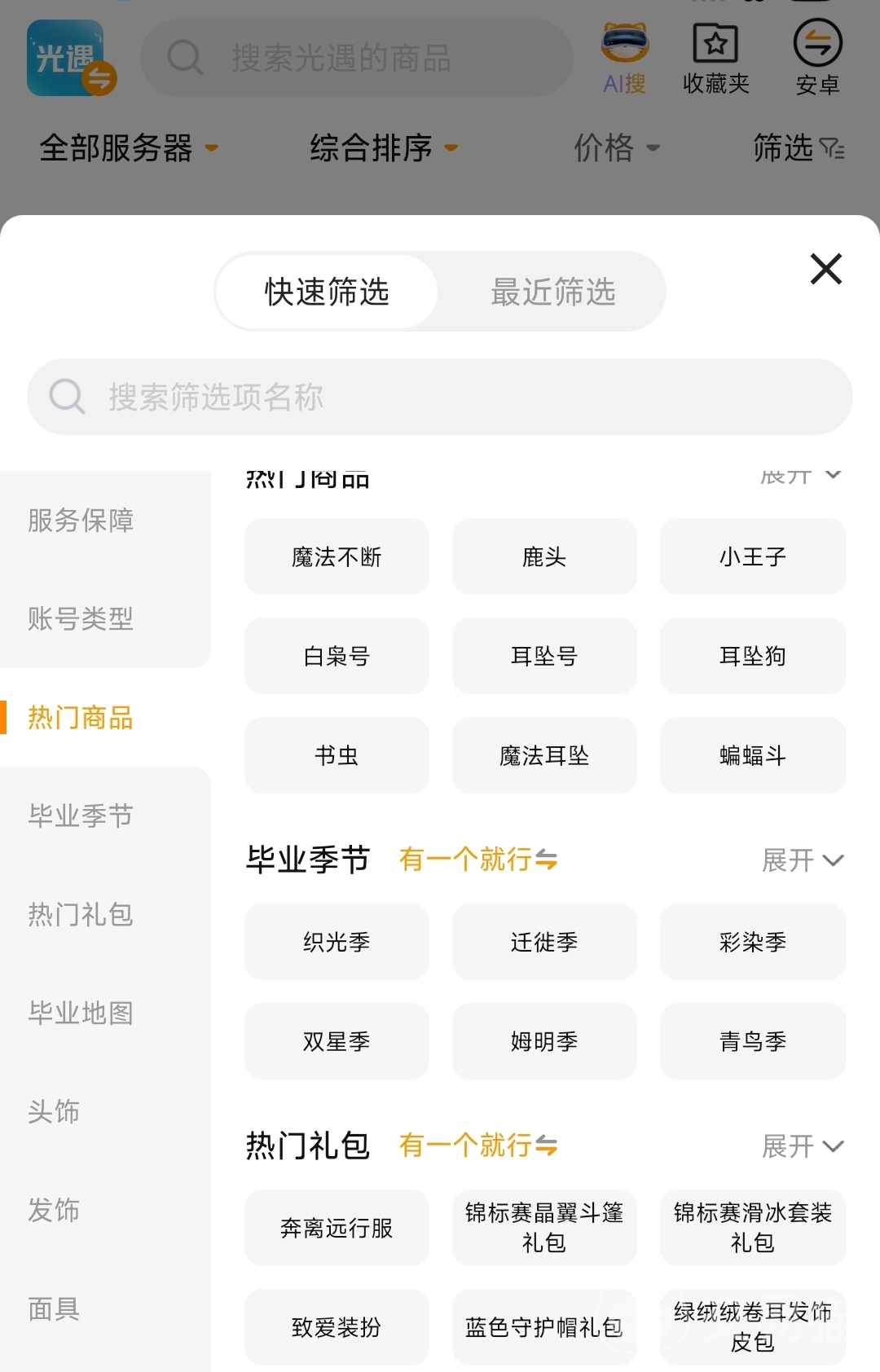Select the 迁徙季 season chip

[544, 943]
